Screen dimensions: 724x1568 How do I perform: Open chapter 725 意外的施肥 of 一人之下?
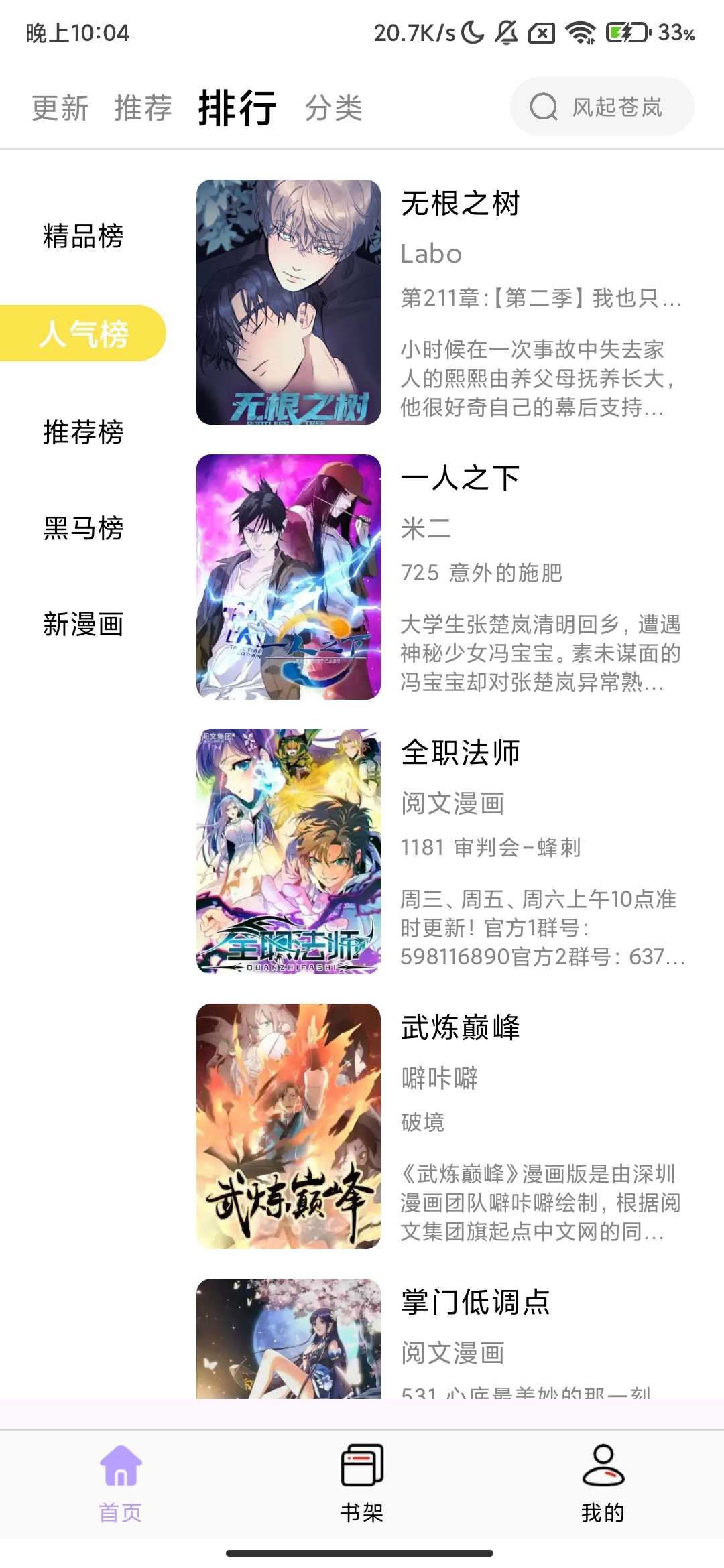click(482, 574)
